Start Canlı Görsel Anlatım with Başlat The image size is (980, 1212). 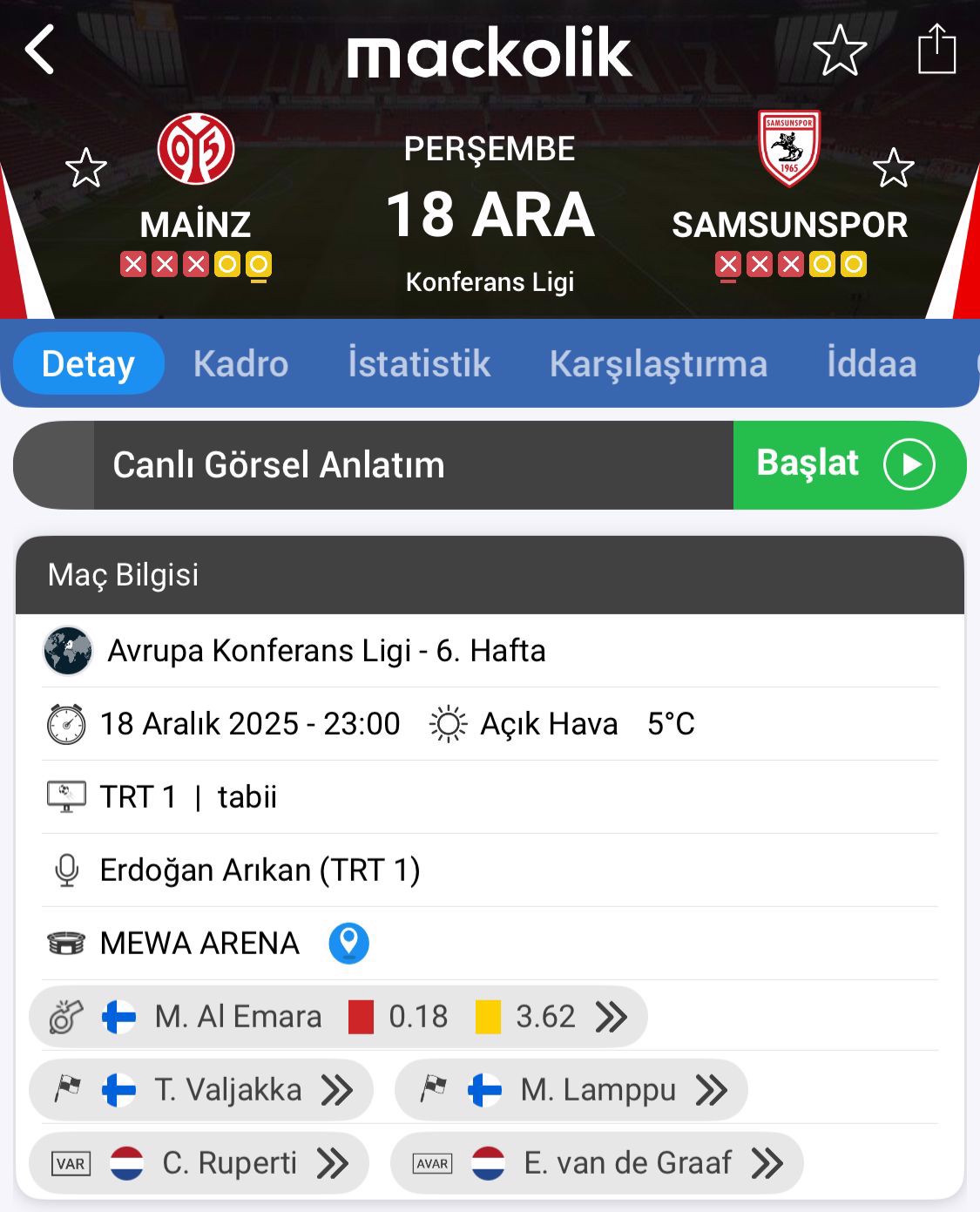point(848,464)
